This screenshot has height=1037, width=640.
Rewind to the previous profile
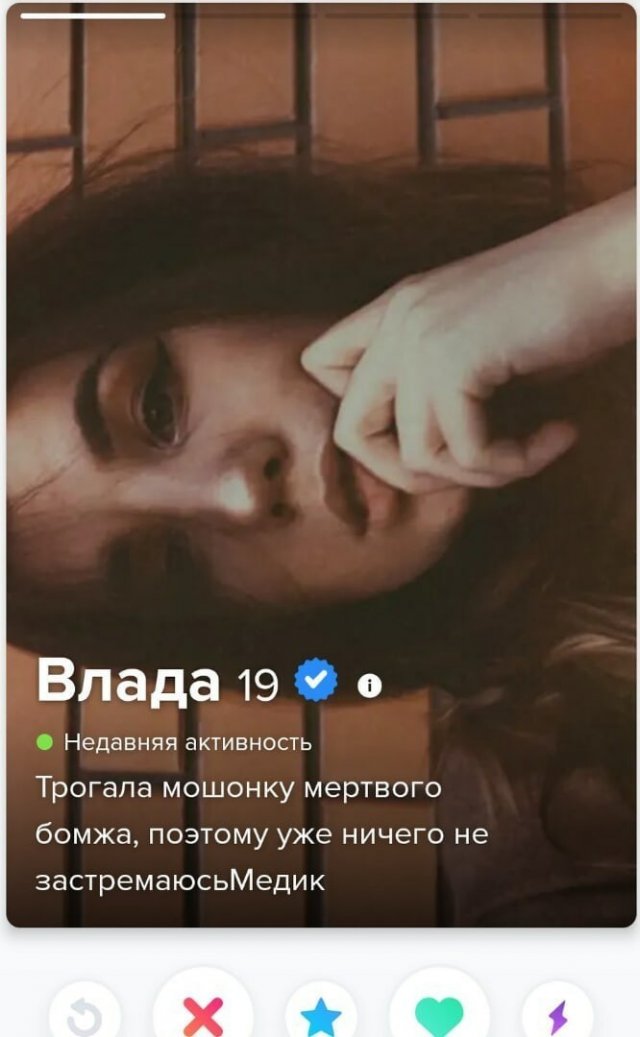click(x=84, y=1016)
